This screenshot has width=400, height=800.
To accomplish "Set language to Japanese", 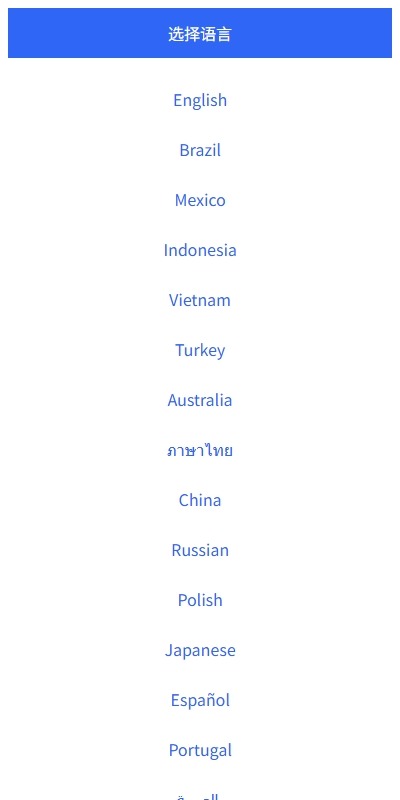I will (x=200, y=651).
